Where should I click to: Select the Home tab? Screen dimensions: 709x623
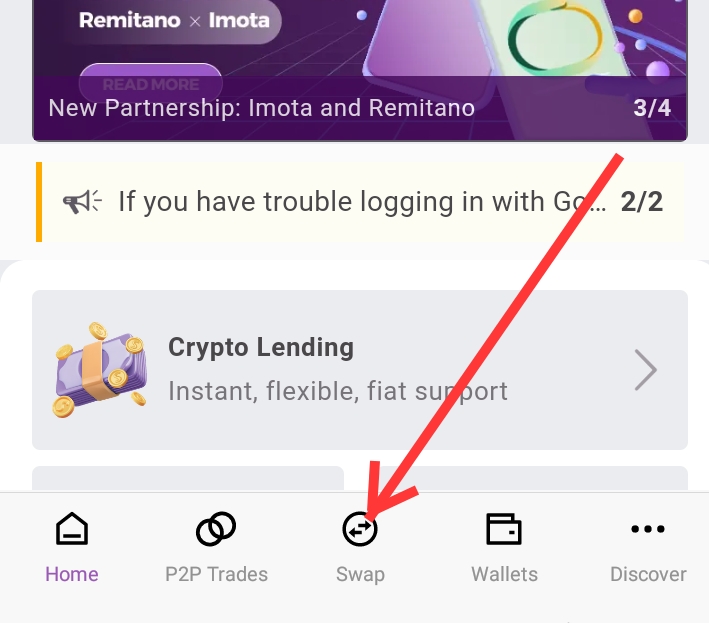[x=72, y=547]
